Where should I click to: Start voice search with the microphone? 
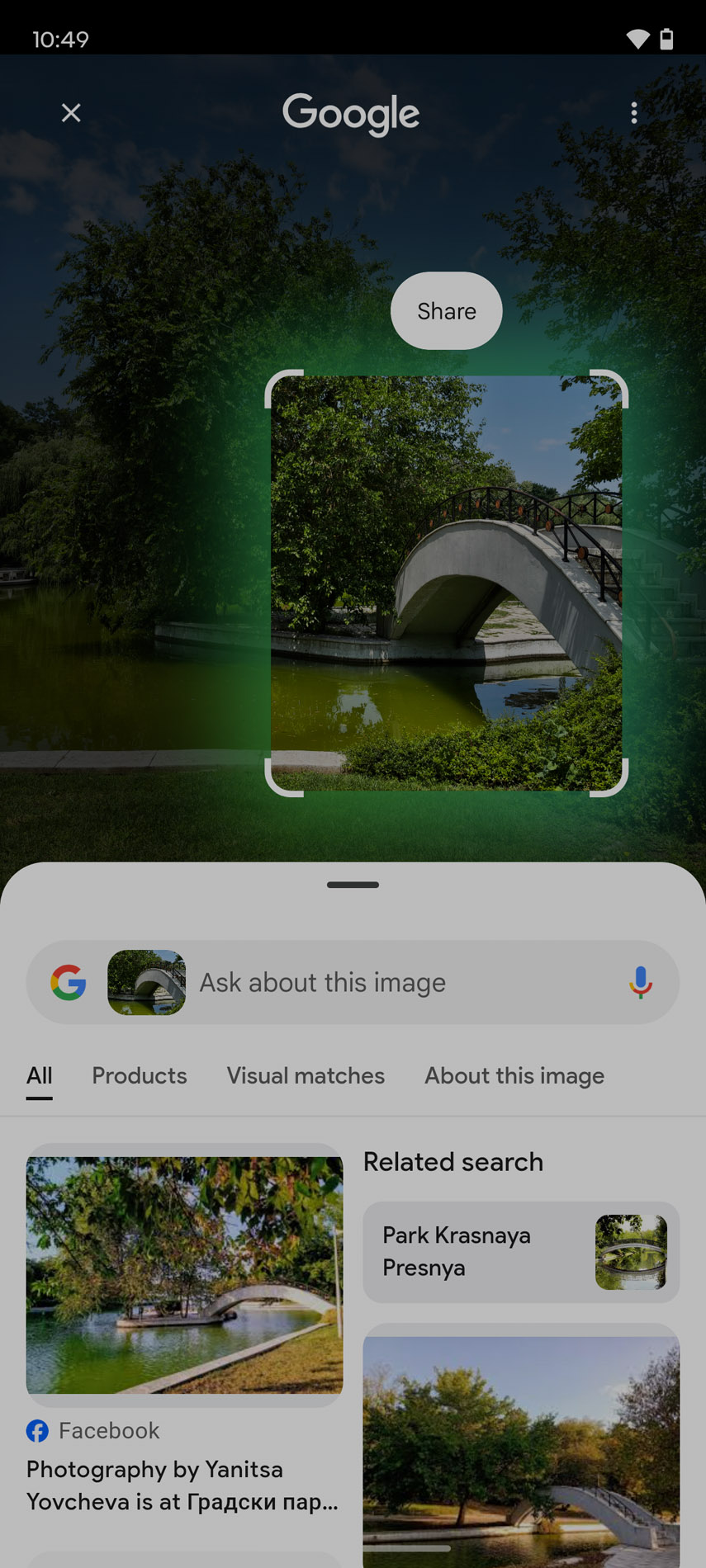641,982
